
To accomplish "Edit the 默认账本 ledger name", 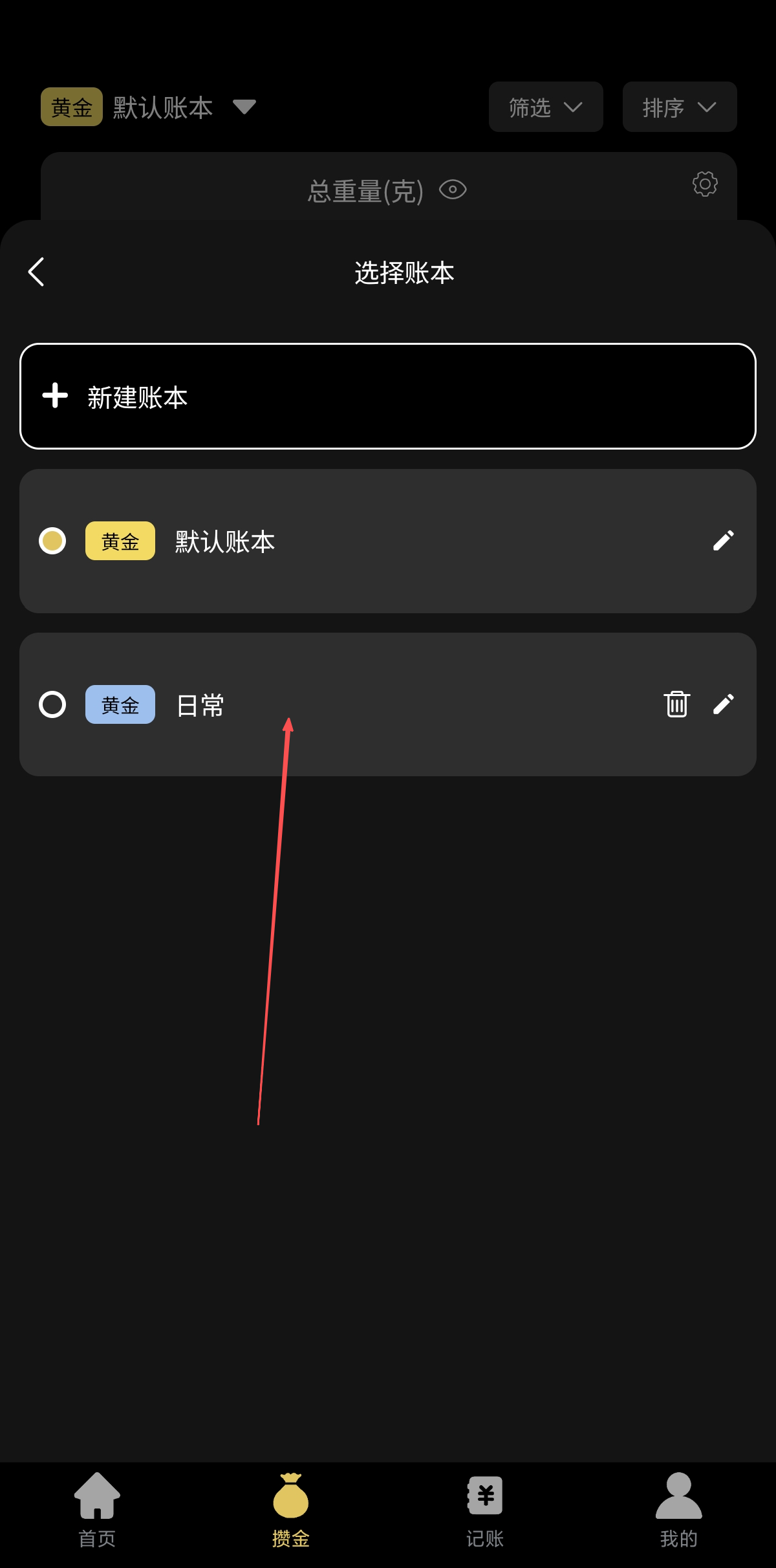I will [x=723, y=541].
